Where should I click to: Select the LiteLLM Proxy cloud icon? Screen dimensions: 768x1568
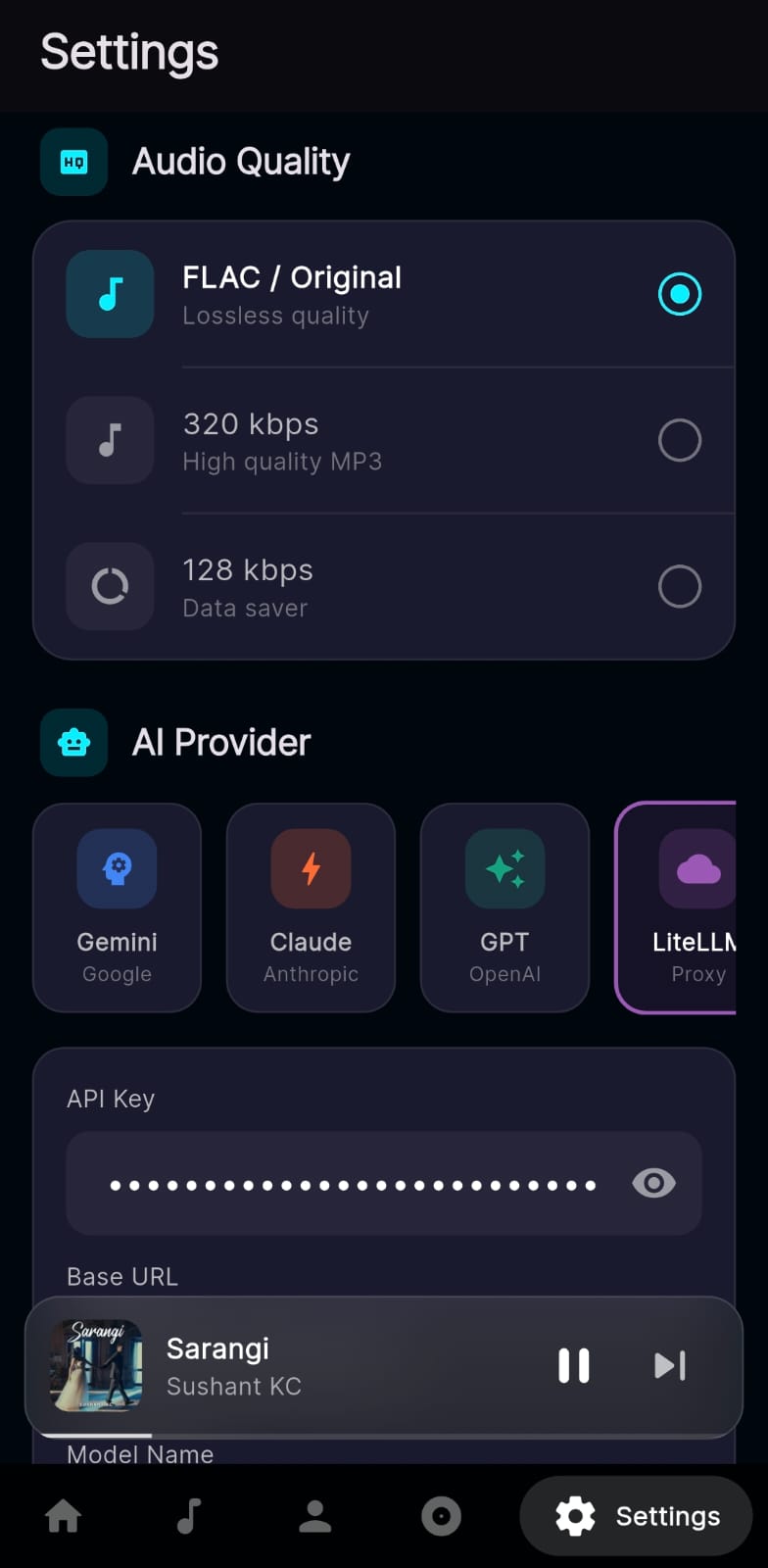point(696,868)
